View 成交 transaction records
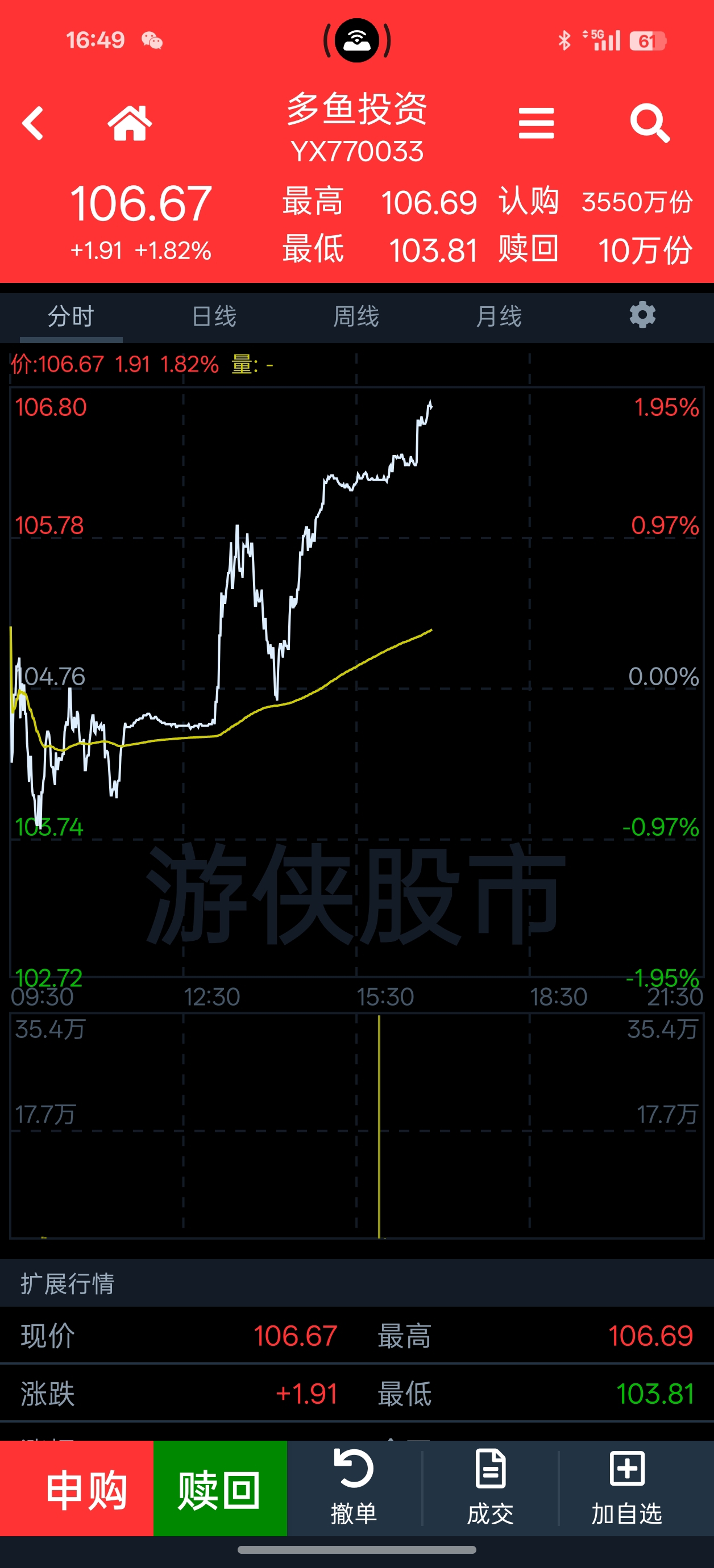This screenshot has height=1568, width=714. click(491, 1488)
